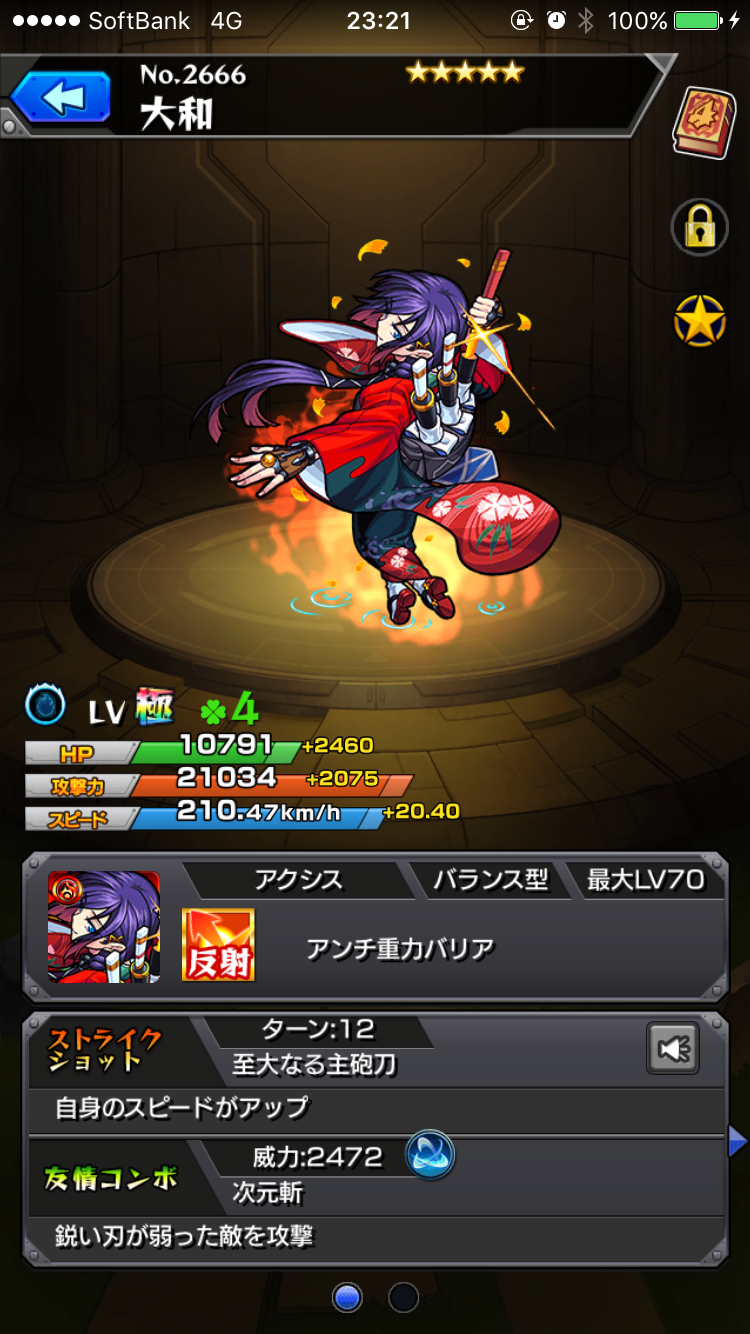Viewport: 750px width, 1334px height.
Task: Open the red monster book icon
Action: [x=703, y=122]
